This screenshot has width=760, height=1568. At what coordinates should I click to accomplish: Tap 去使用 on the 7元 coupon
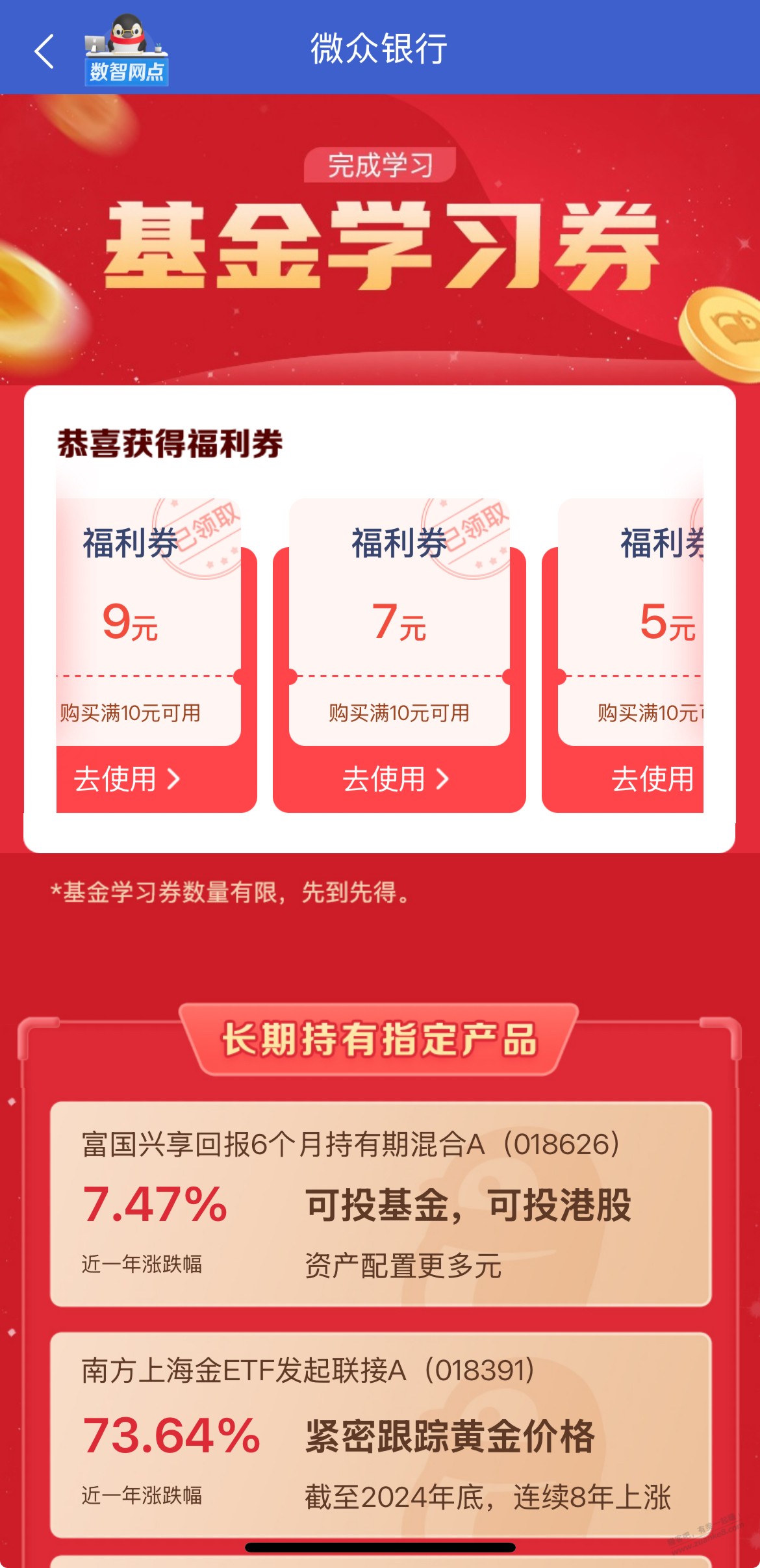coord(396,778)
